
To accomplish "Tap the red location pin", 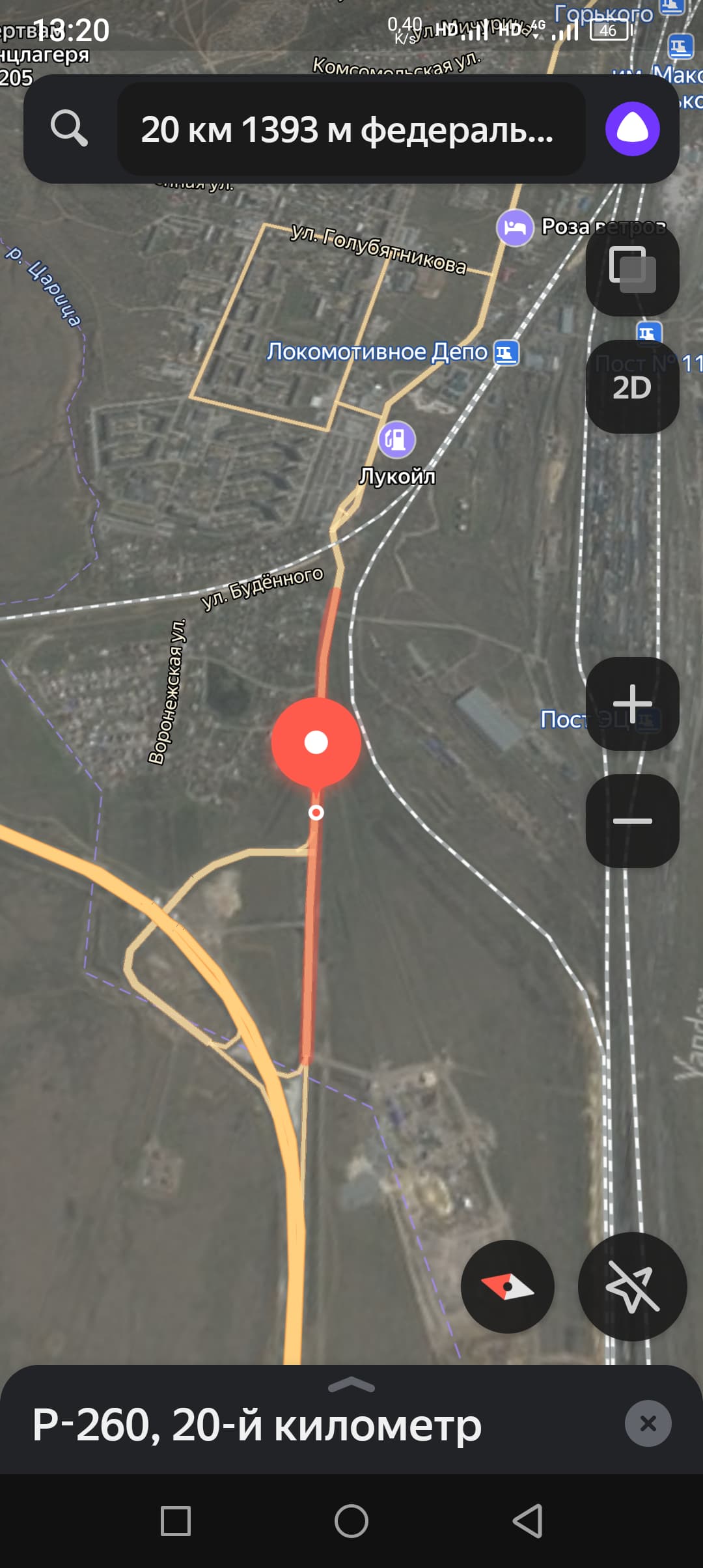I will [316, 742].
